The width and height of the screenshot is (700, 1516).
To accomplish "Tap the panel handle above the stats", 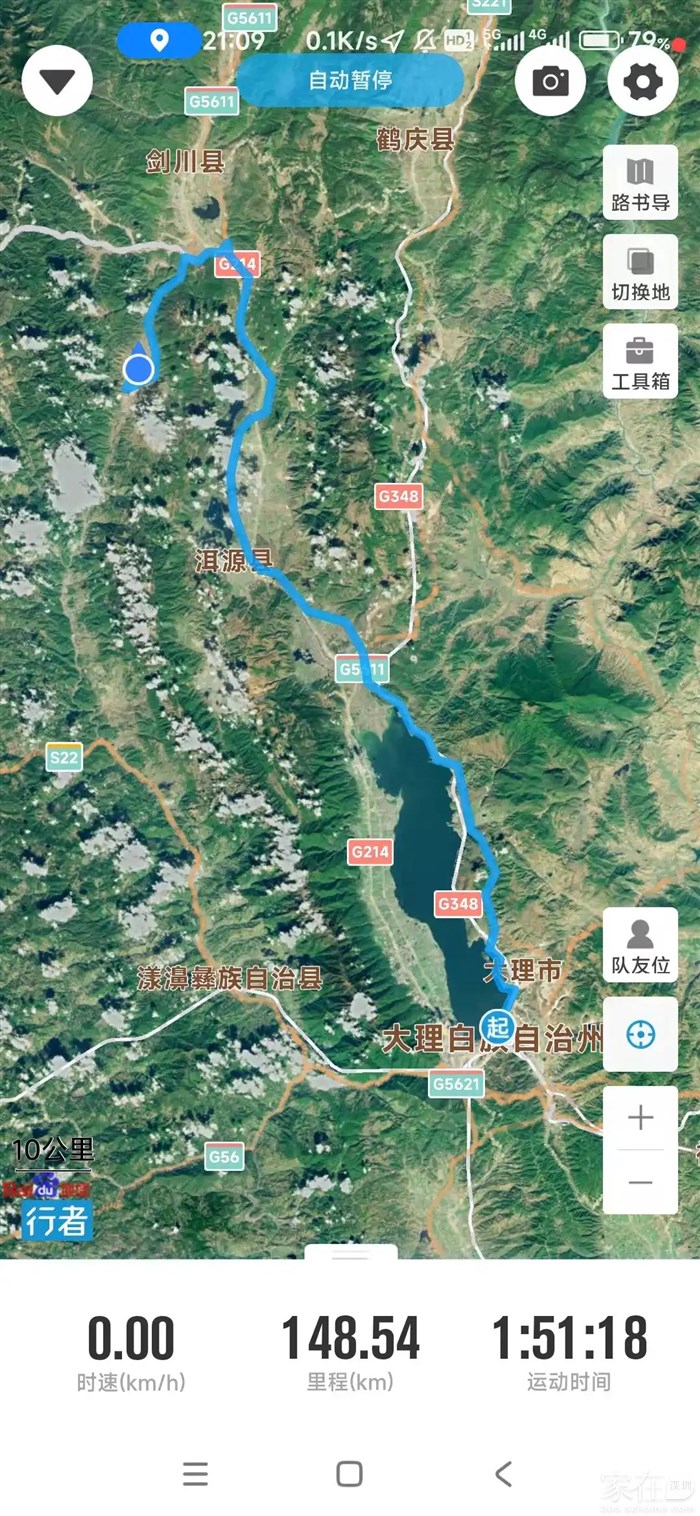I will (x=351, y=1252).
